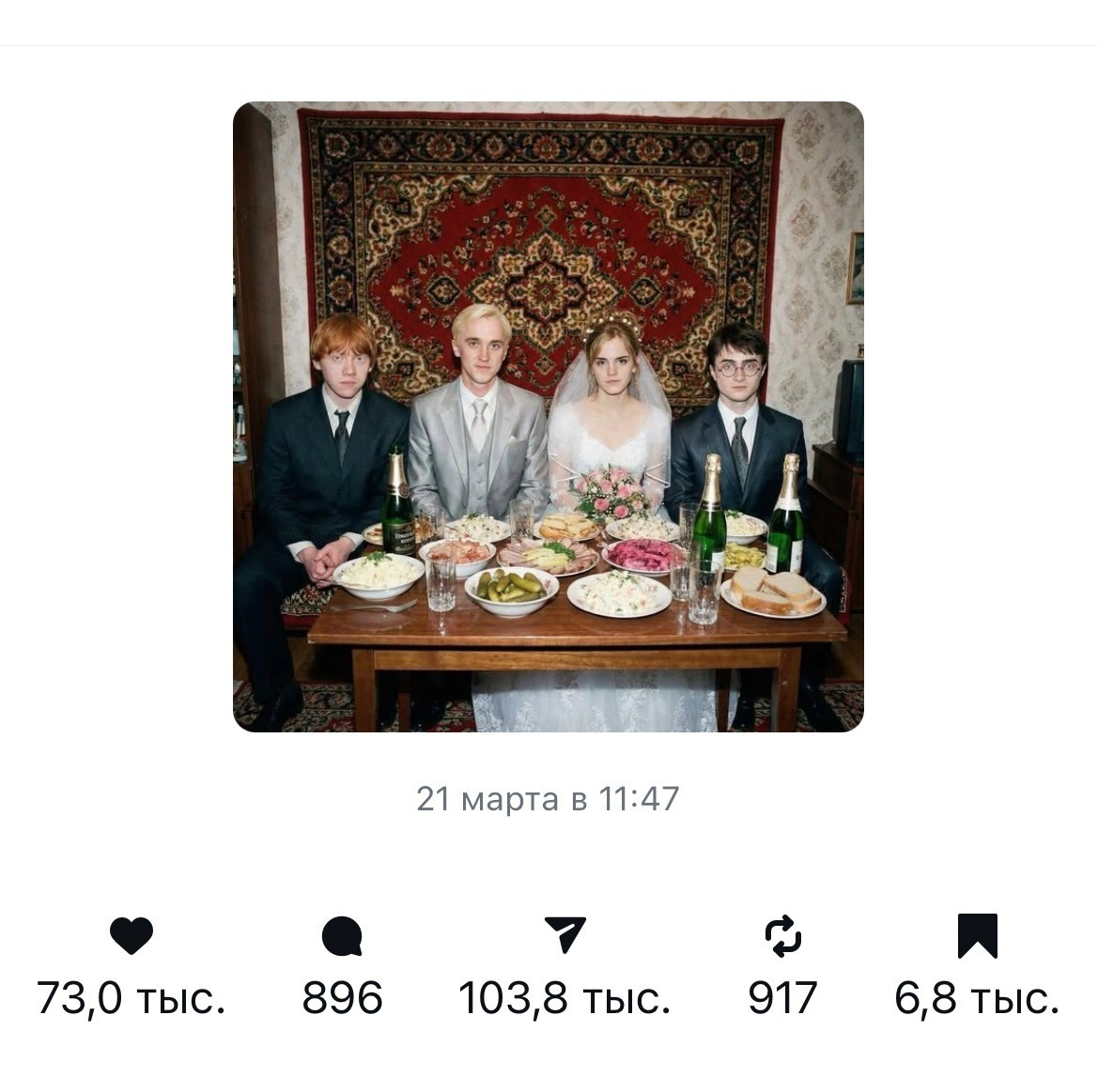The width and height of the screenshot is (1098, 1092).
Task: Like the post with the heart icon
Action: (x=131, y=935)
